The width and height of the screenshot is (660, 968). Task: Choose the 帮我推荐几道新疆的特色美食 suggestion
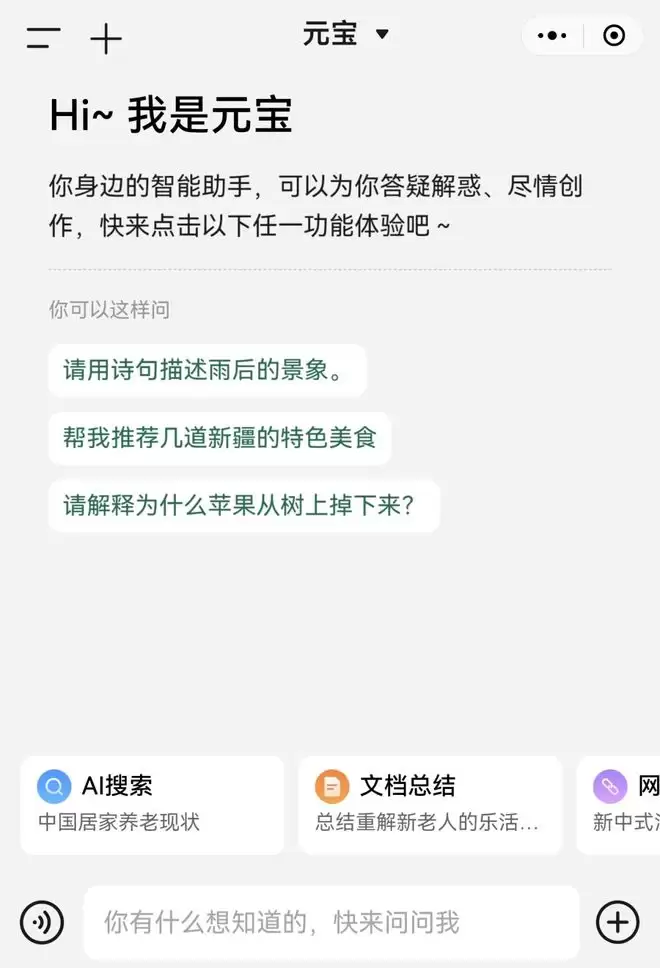(219, 438)
